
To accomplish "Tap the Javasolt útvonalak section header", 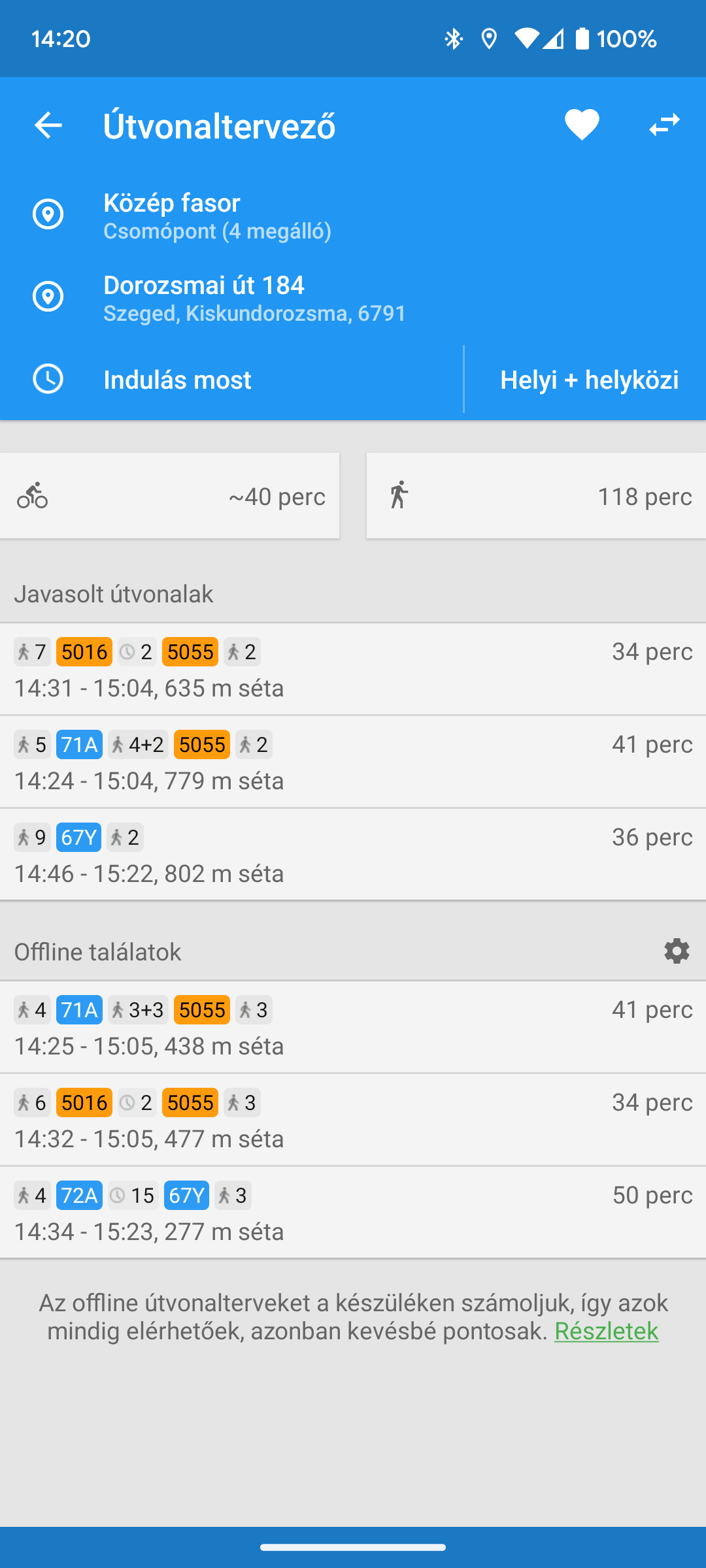I will (114, 594).
